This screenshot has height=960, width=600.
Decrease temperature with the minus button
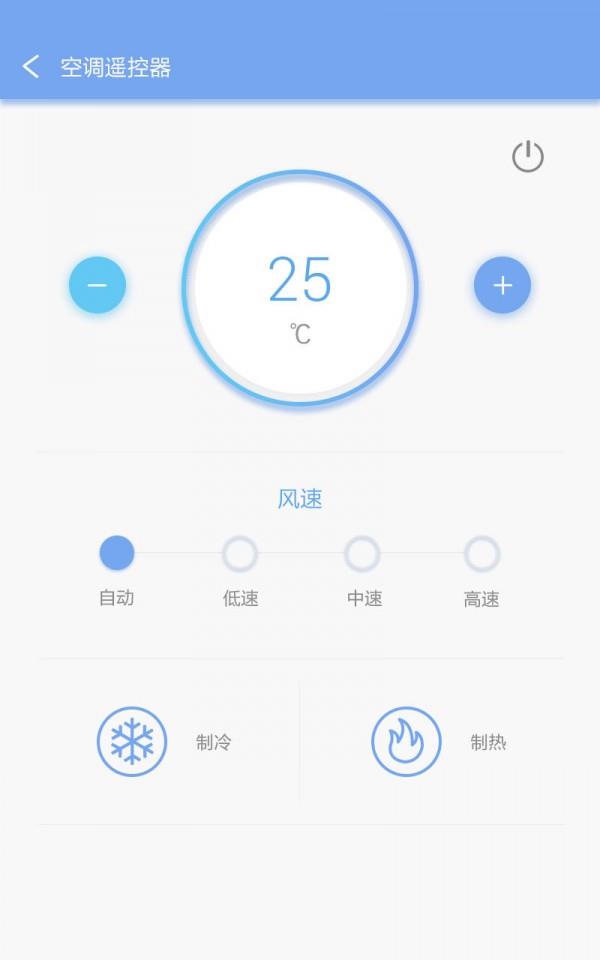tap(97, 285)
